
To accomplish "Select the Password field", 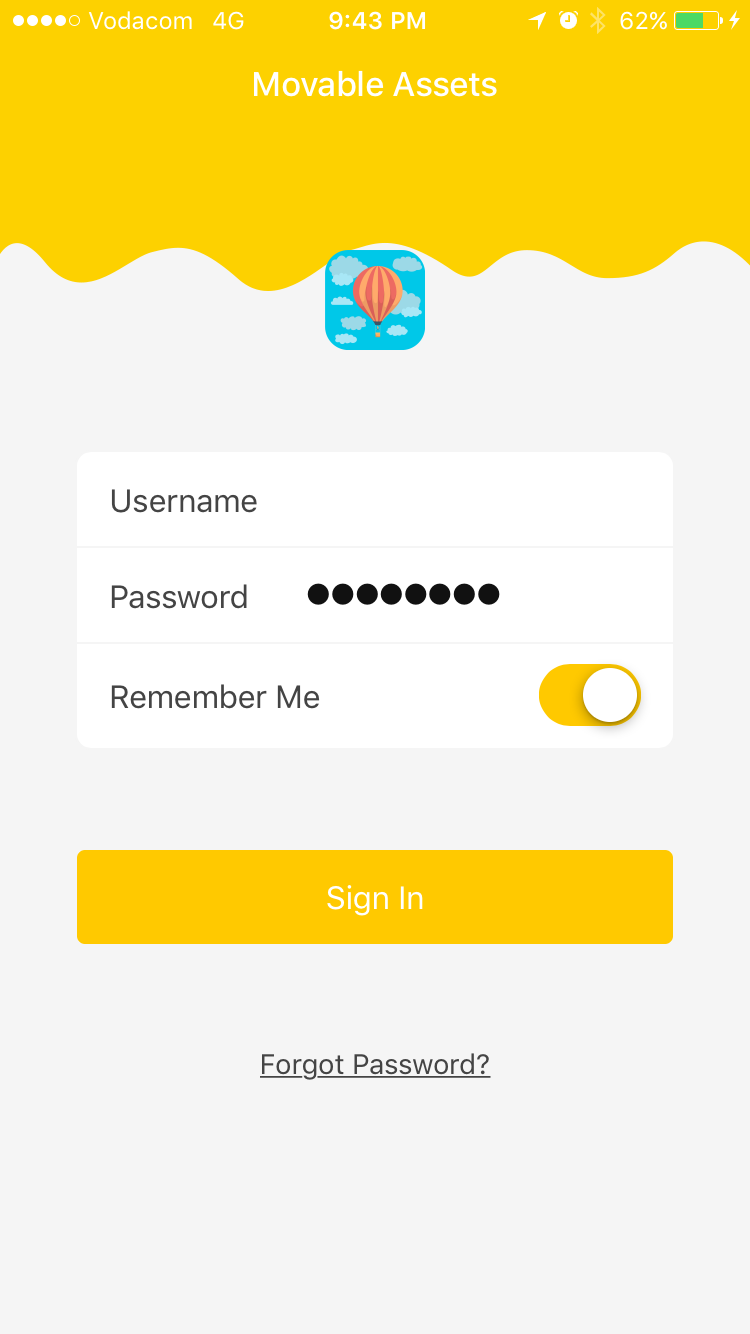I will (x=375, y=596).
